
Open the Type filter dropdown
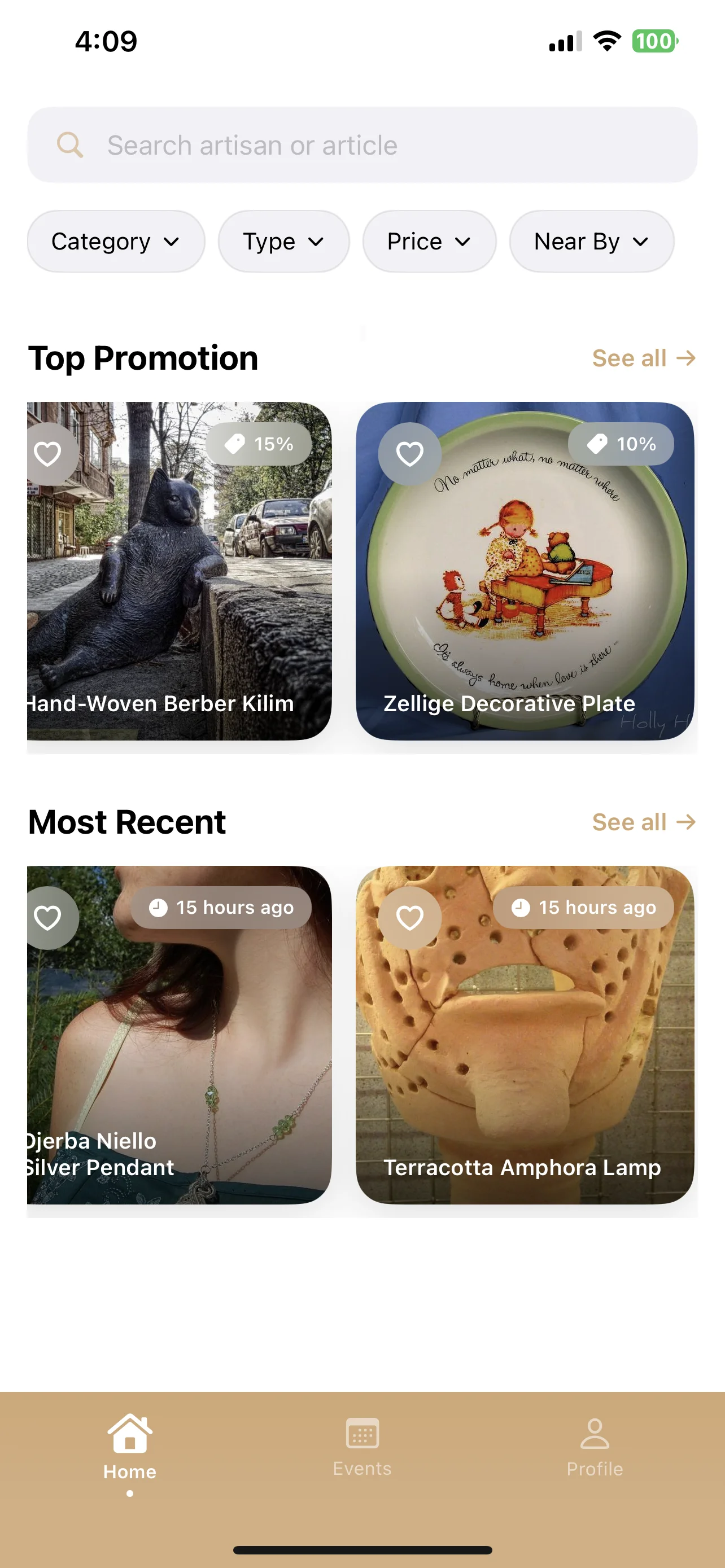tap(283, 242)
